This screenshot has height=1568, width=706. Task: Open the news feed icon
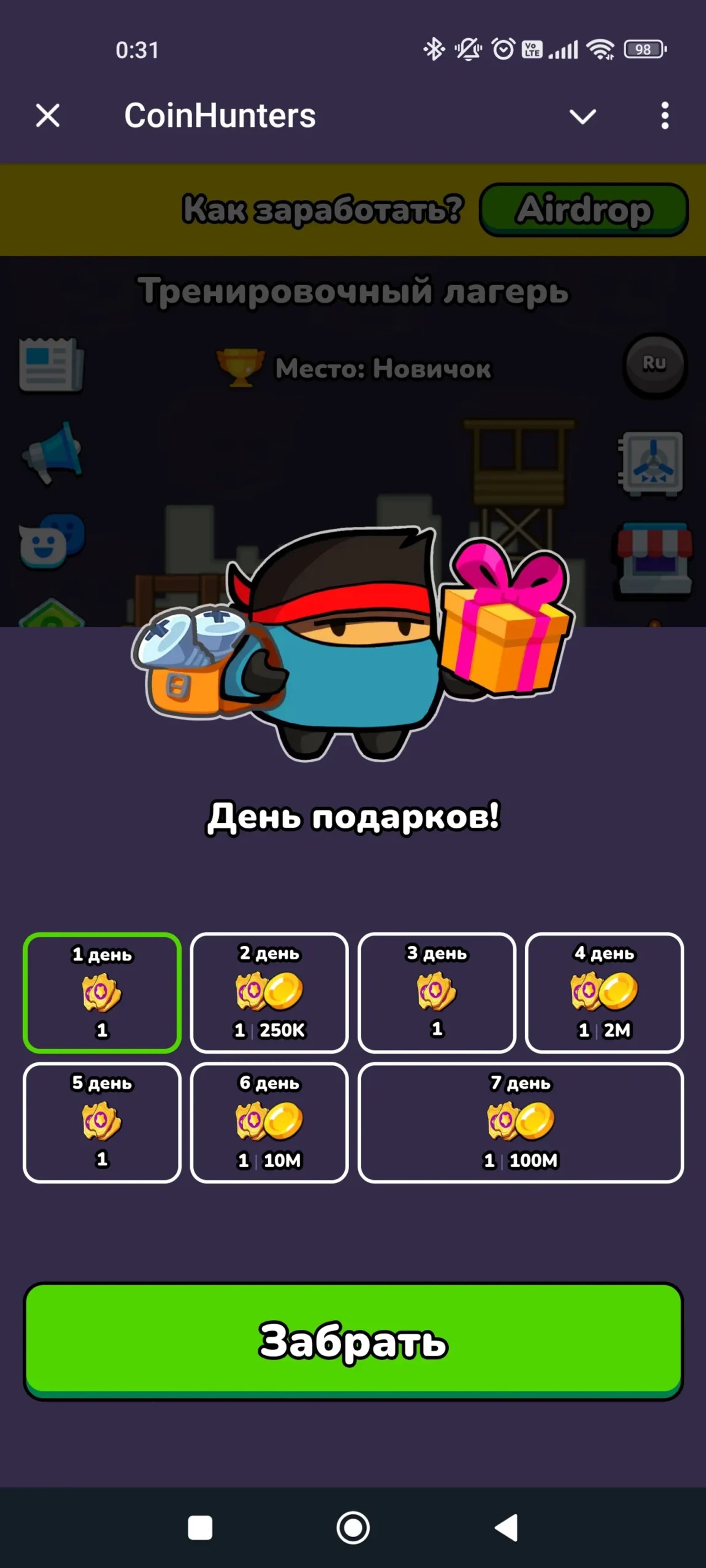(51, 366)
